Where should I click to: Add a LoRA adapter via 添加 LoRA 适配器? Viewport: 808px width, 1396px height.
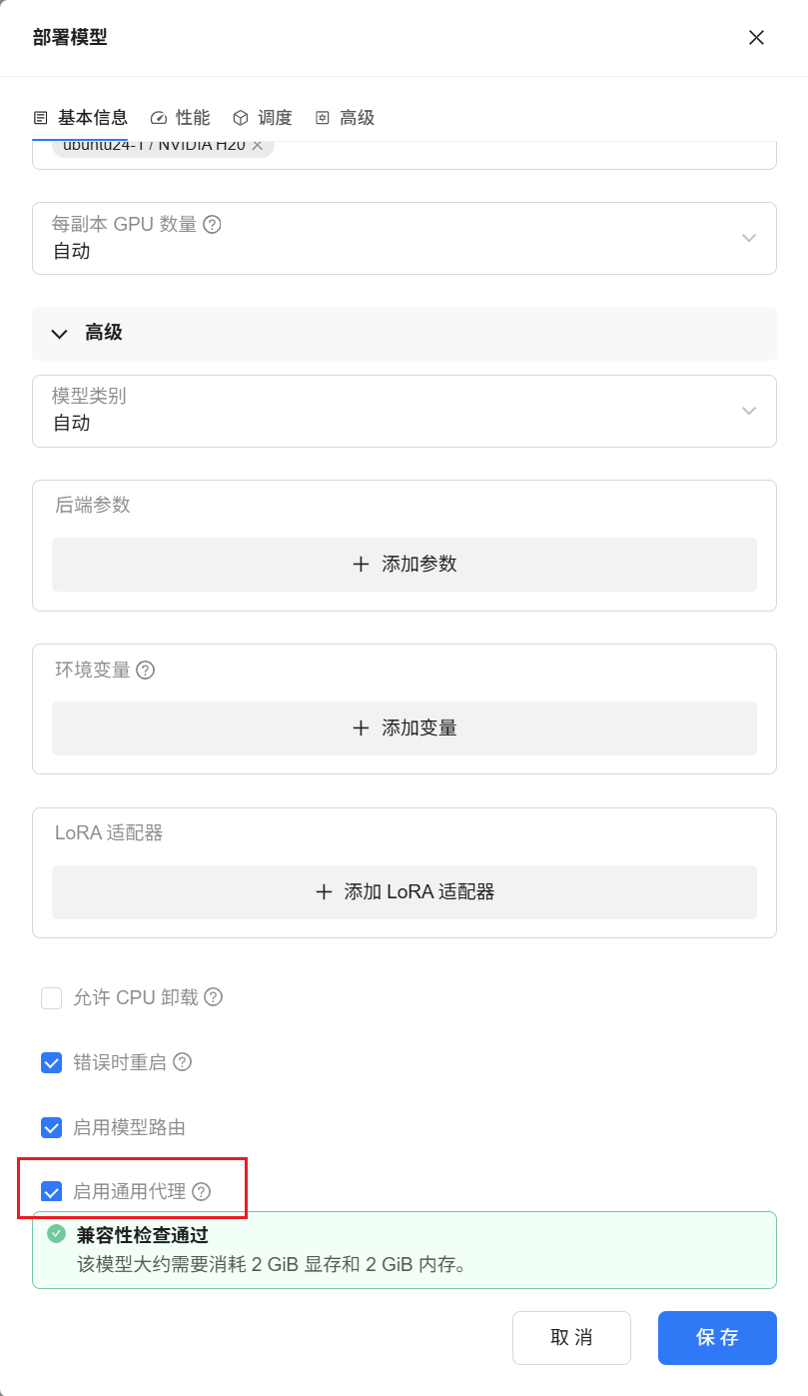(404, 892)
